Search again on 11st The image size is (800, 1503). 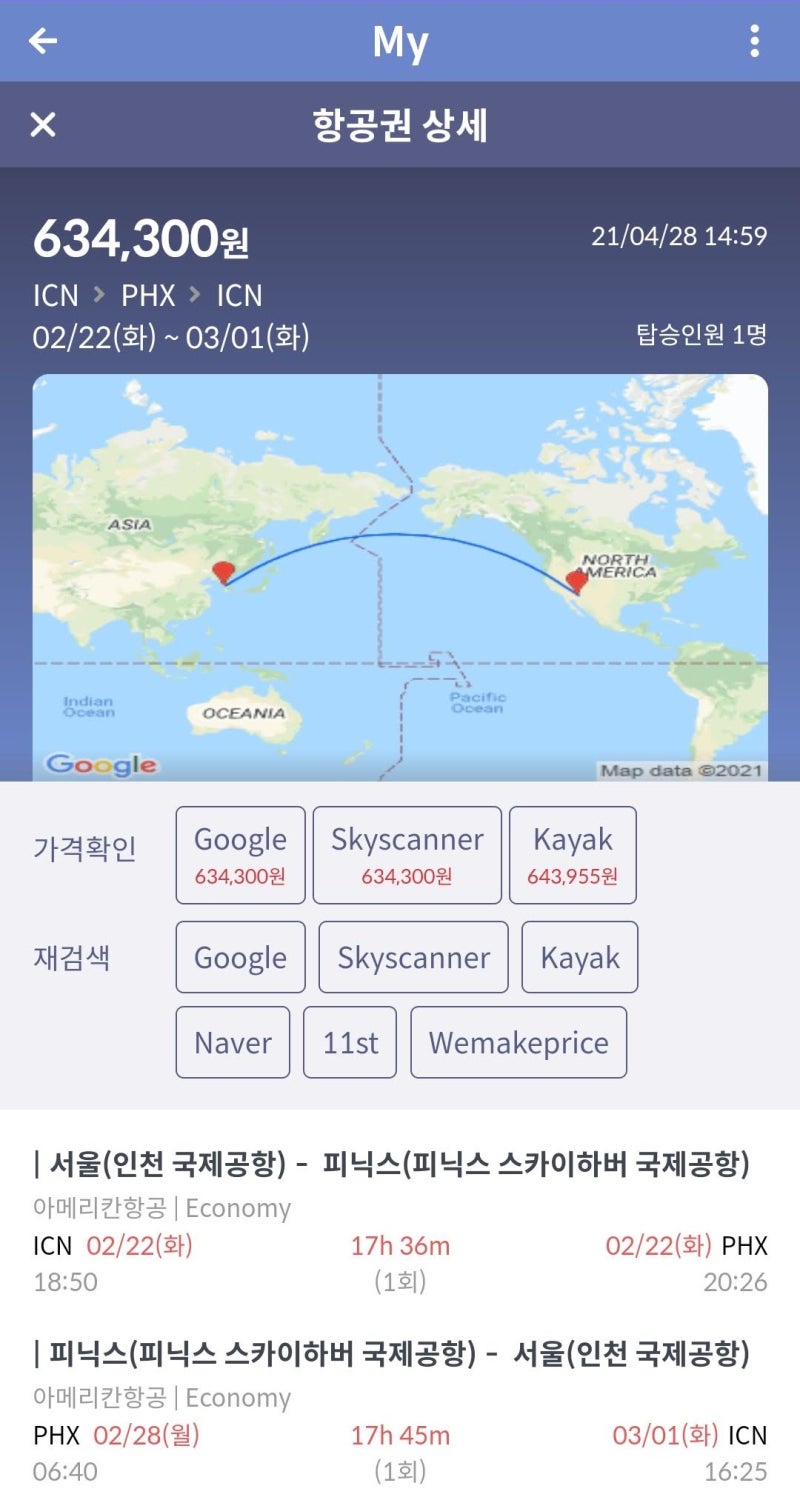(x=350, y=1042)
